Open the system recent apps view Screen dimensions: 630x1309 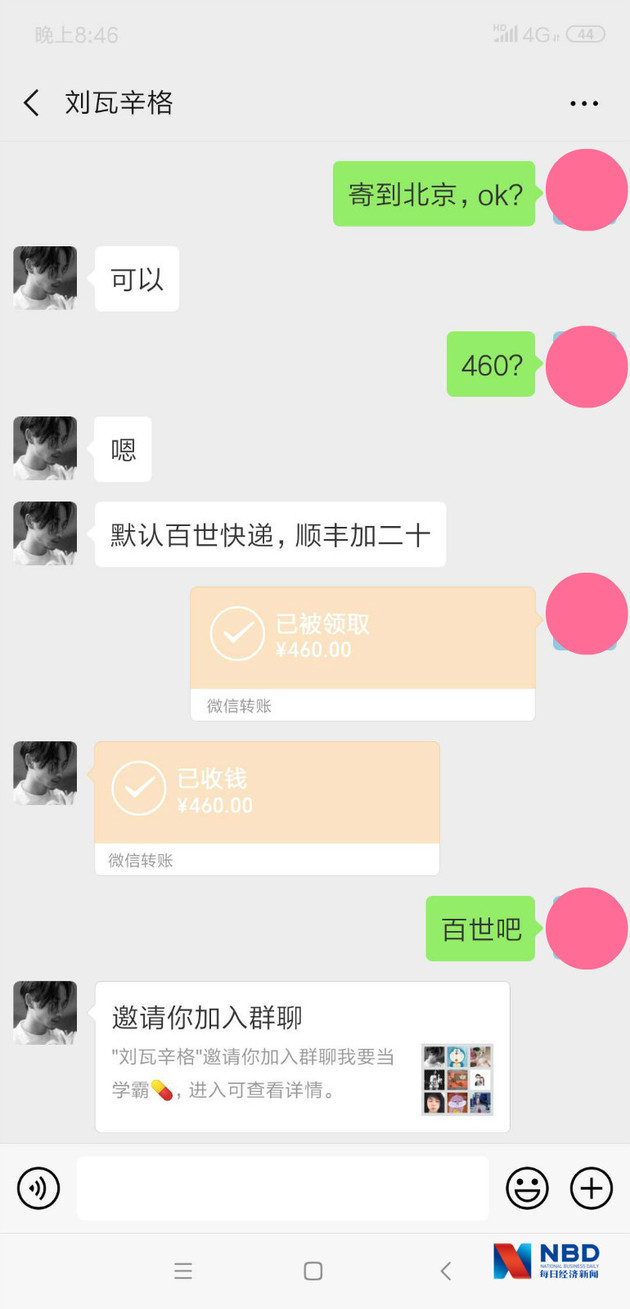click(x=183, y=1271)
